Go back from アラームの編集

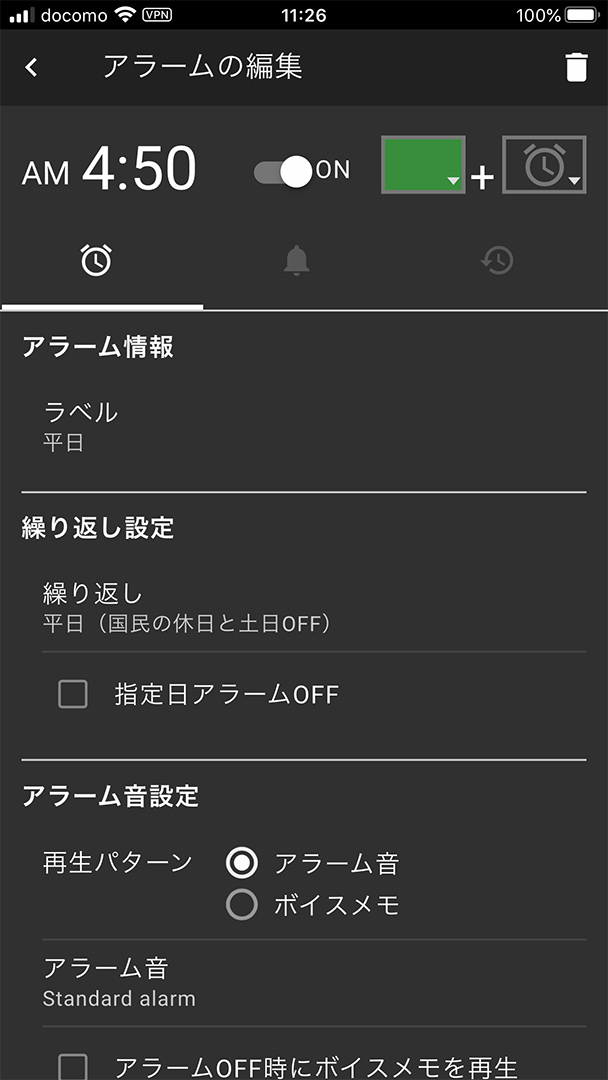[31, 68]
